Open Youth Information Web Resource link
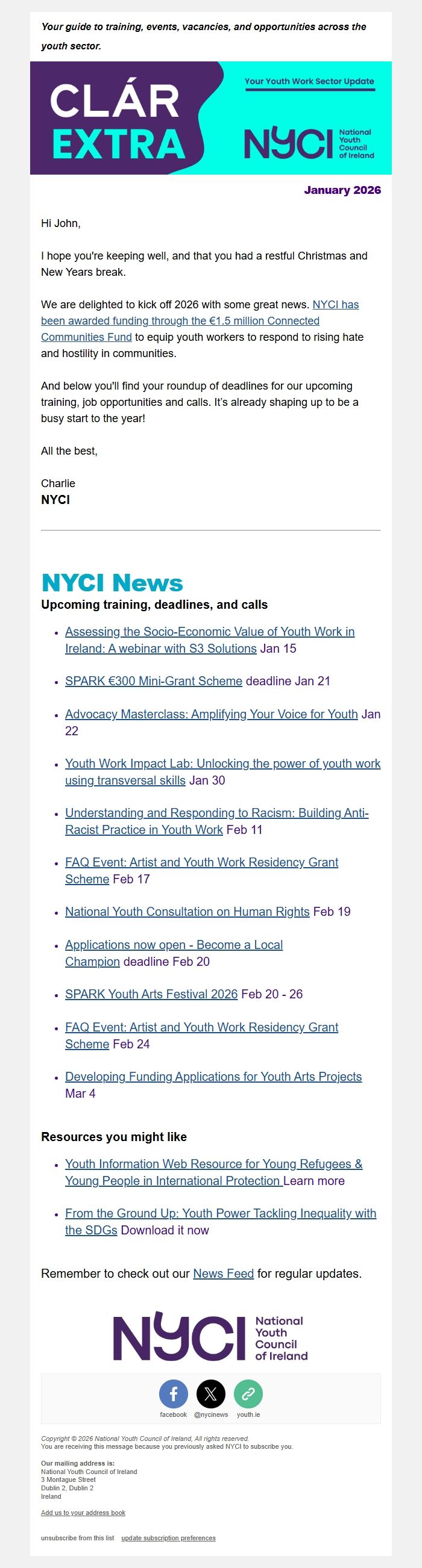Image resolution: width=422 pixels, height=1568 pixels. click(x=213, y=1165)
